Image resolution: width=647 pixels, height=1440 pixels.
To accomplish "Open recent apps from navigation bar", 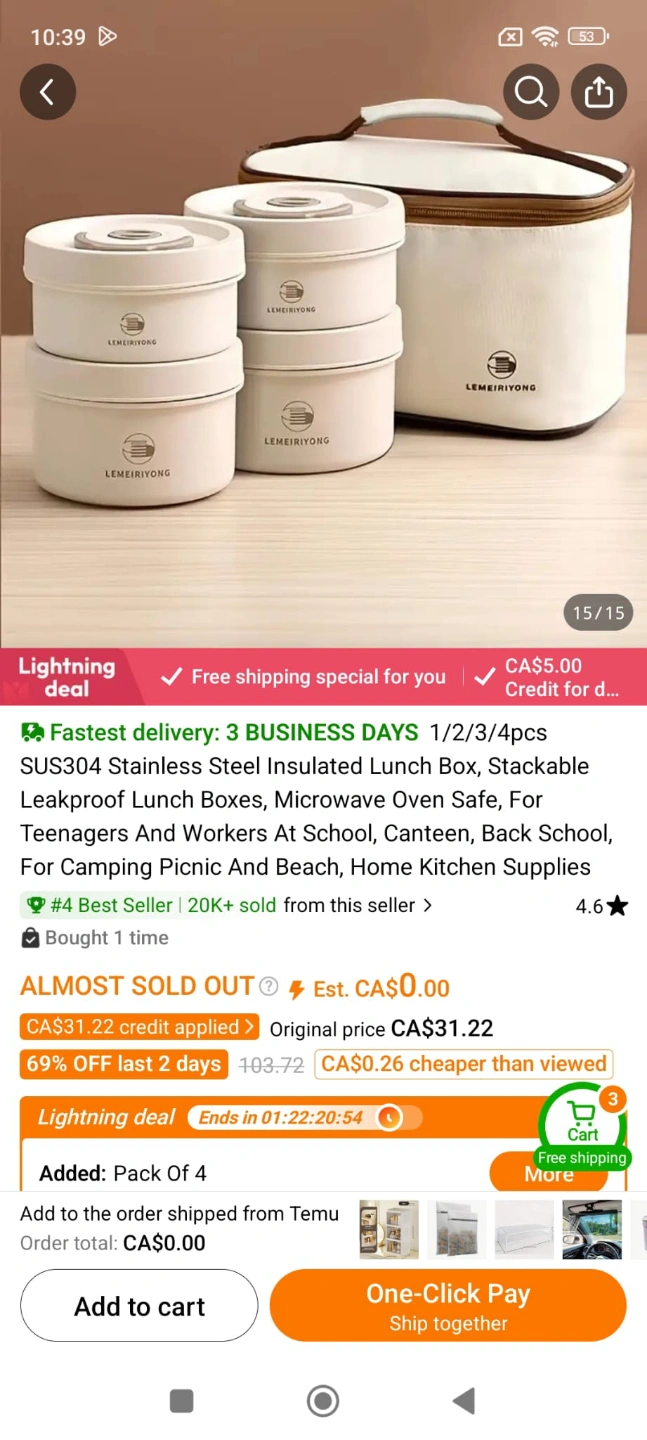I will (181, 1400).
